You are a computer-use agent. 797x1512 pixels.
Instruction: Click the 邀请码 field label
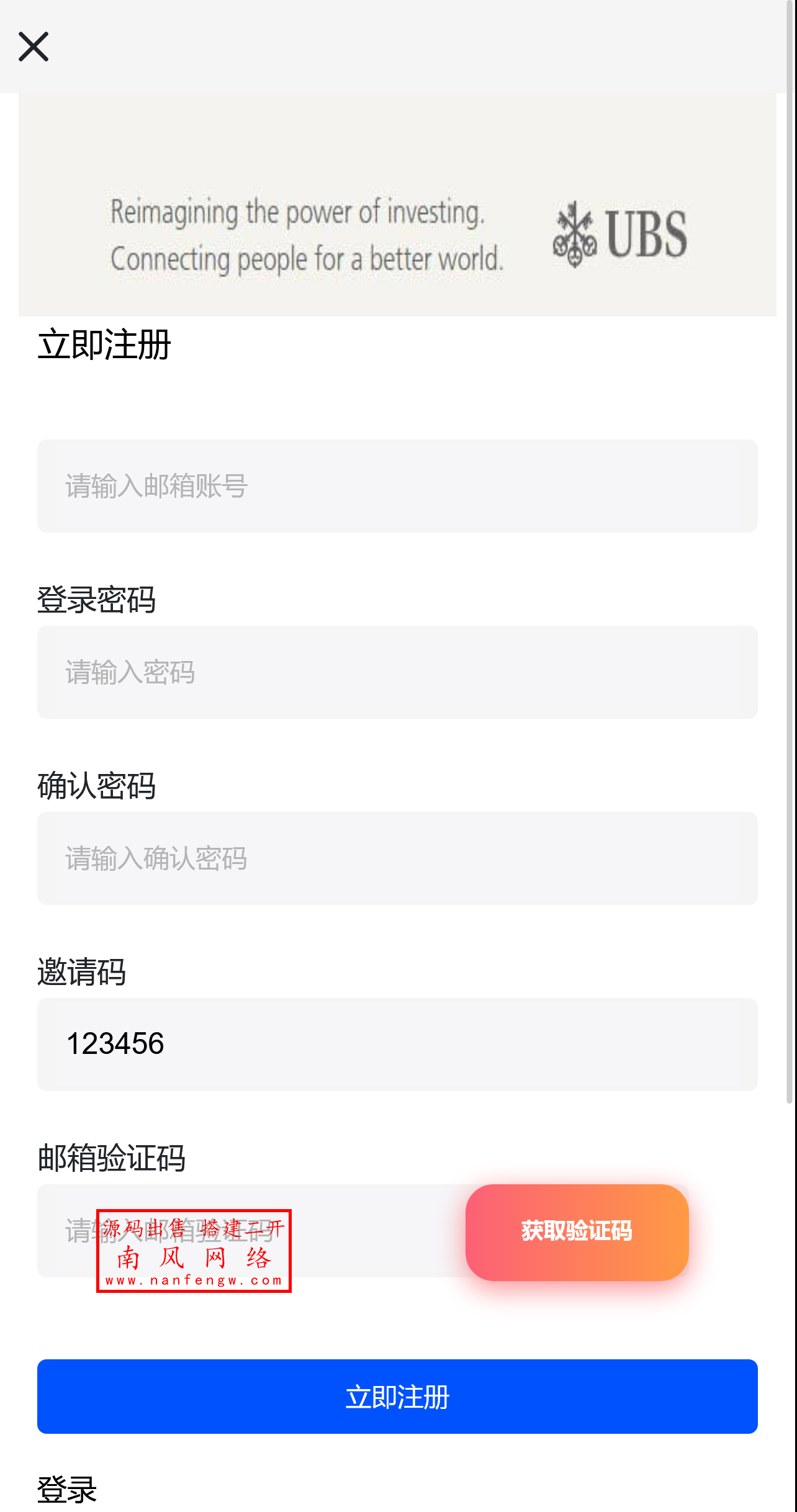point(81,973)
